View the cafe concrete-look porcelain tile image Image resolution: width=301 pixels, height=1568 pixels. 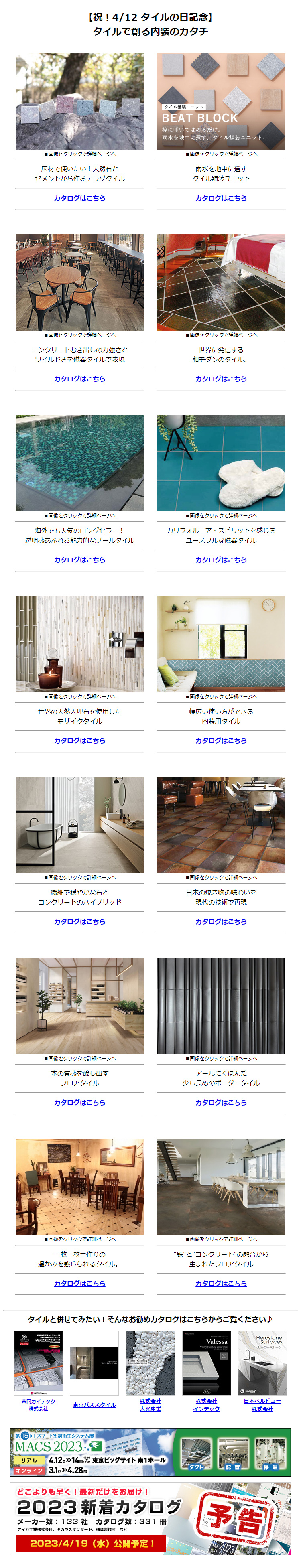coord(79,282)
